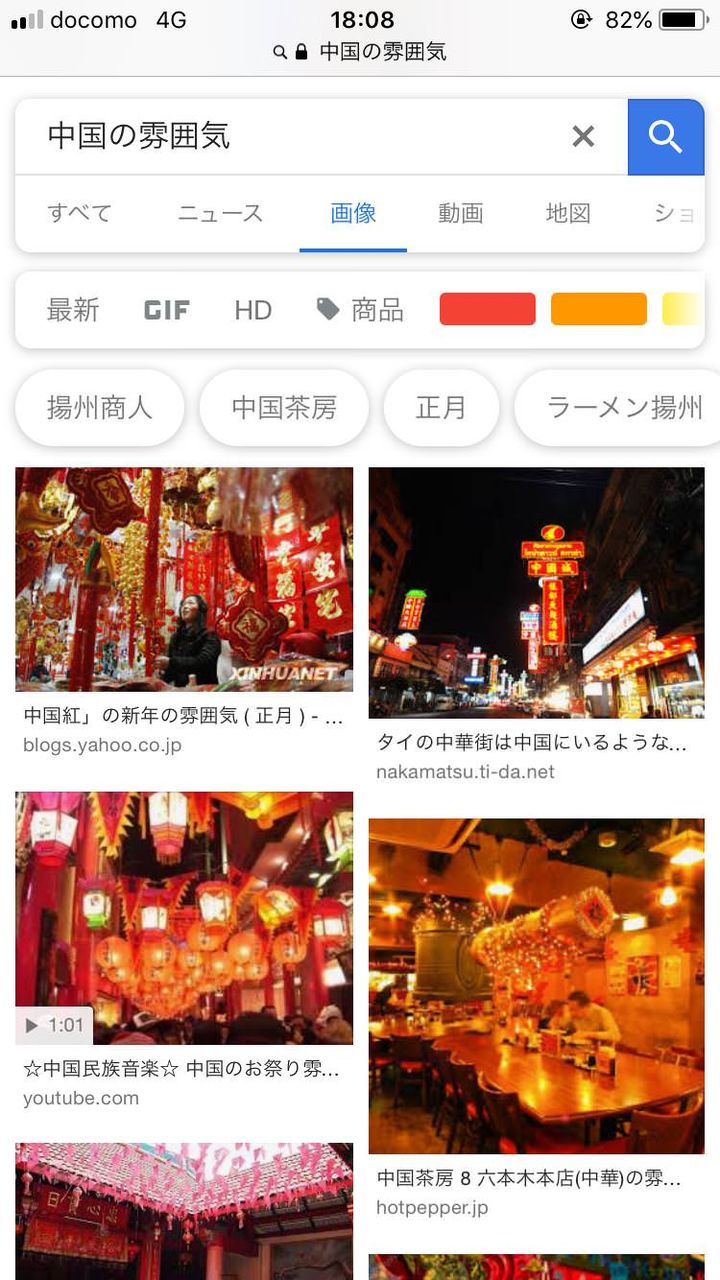Filter results to GIF images
Viewport: 720px width, 1280px height.
[166, 310]
